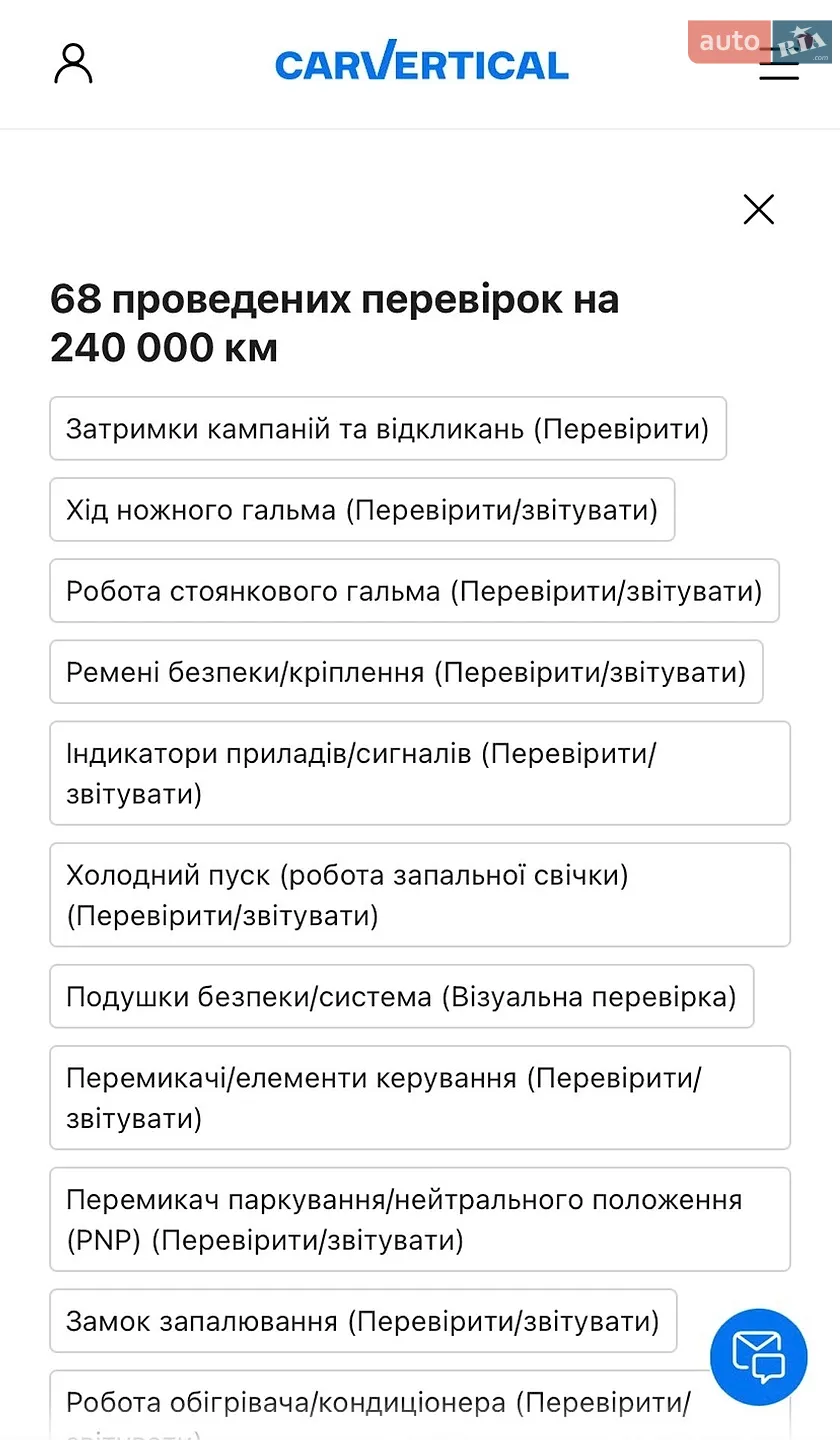The width and height of the screenshot is (840, 1440).
Task: Open the user account icon
Action: pyautogui.click(x=73, y=63)
